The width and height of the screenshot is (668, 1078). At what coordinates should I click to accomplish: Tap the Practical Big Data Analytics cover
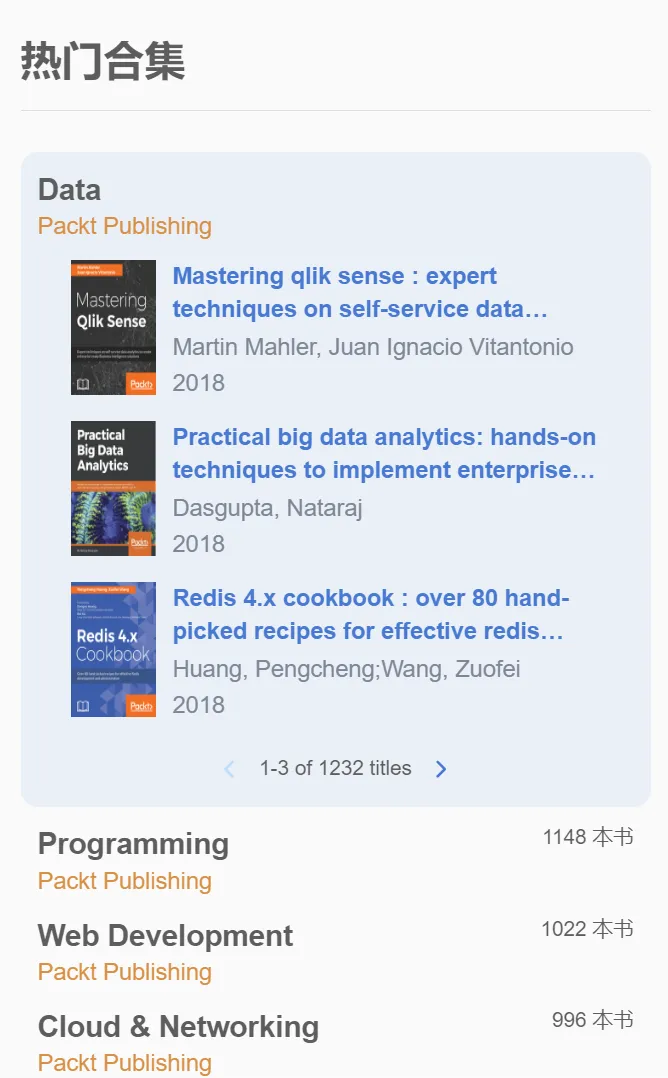point(113,488)
